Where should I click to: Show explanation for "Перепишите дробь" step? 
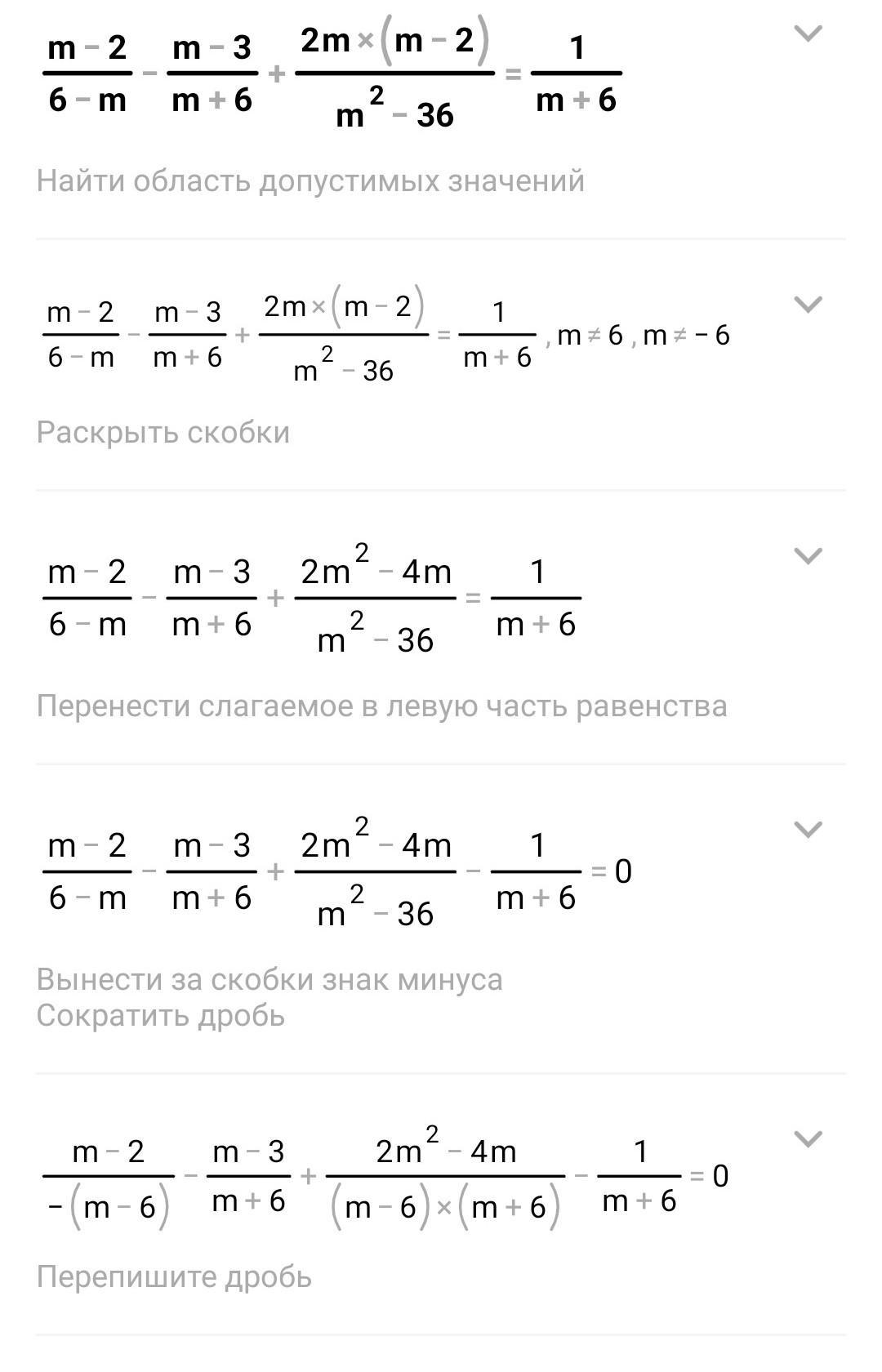[x=808, y=1138]
